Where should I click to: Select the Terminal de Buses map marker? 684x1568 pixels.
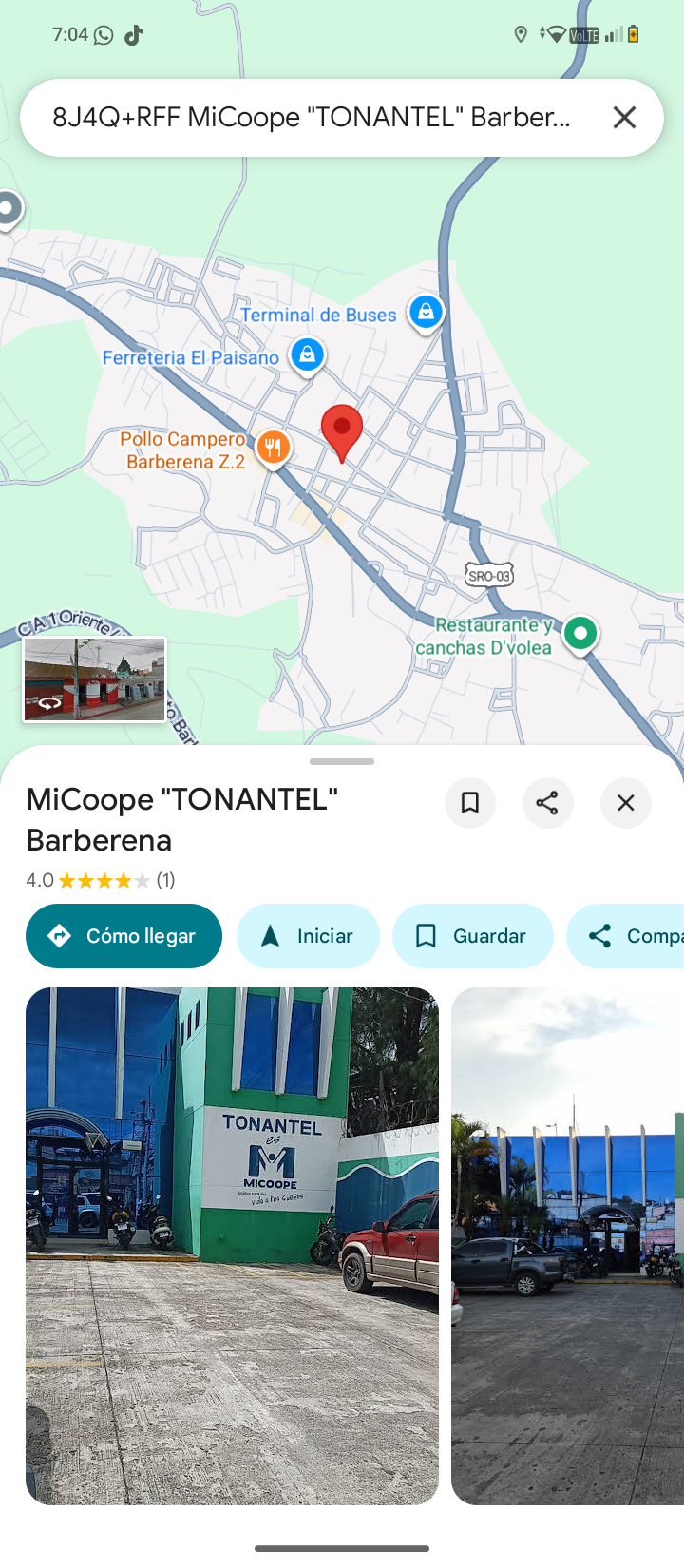[x=426, y=312]
